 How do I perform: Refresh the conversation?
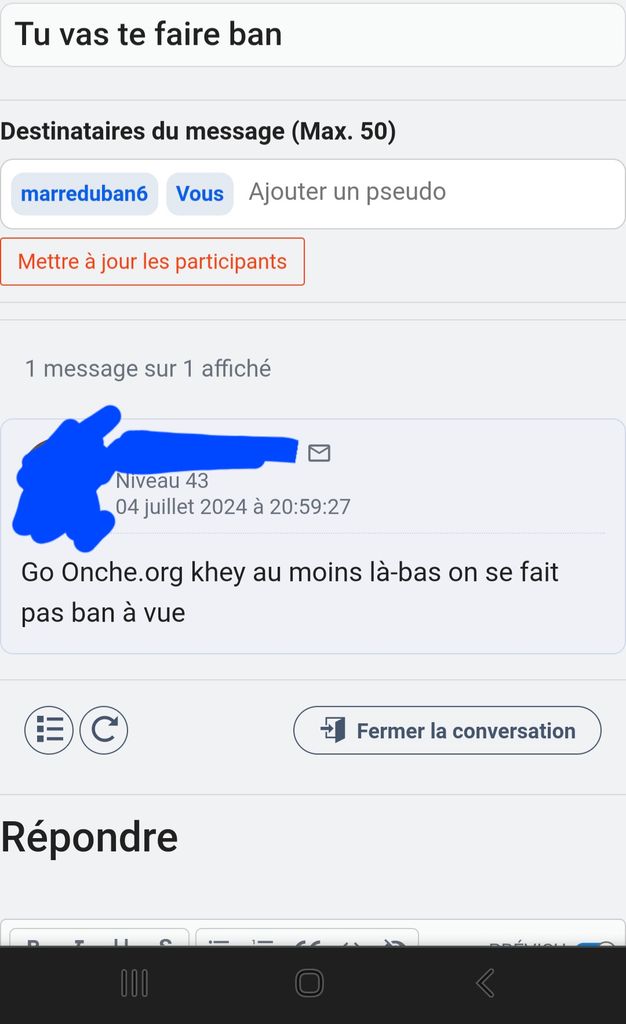click(x=104, y=730)
